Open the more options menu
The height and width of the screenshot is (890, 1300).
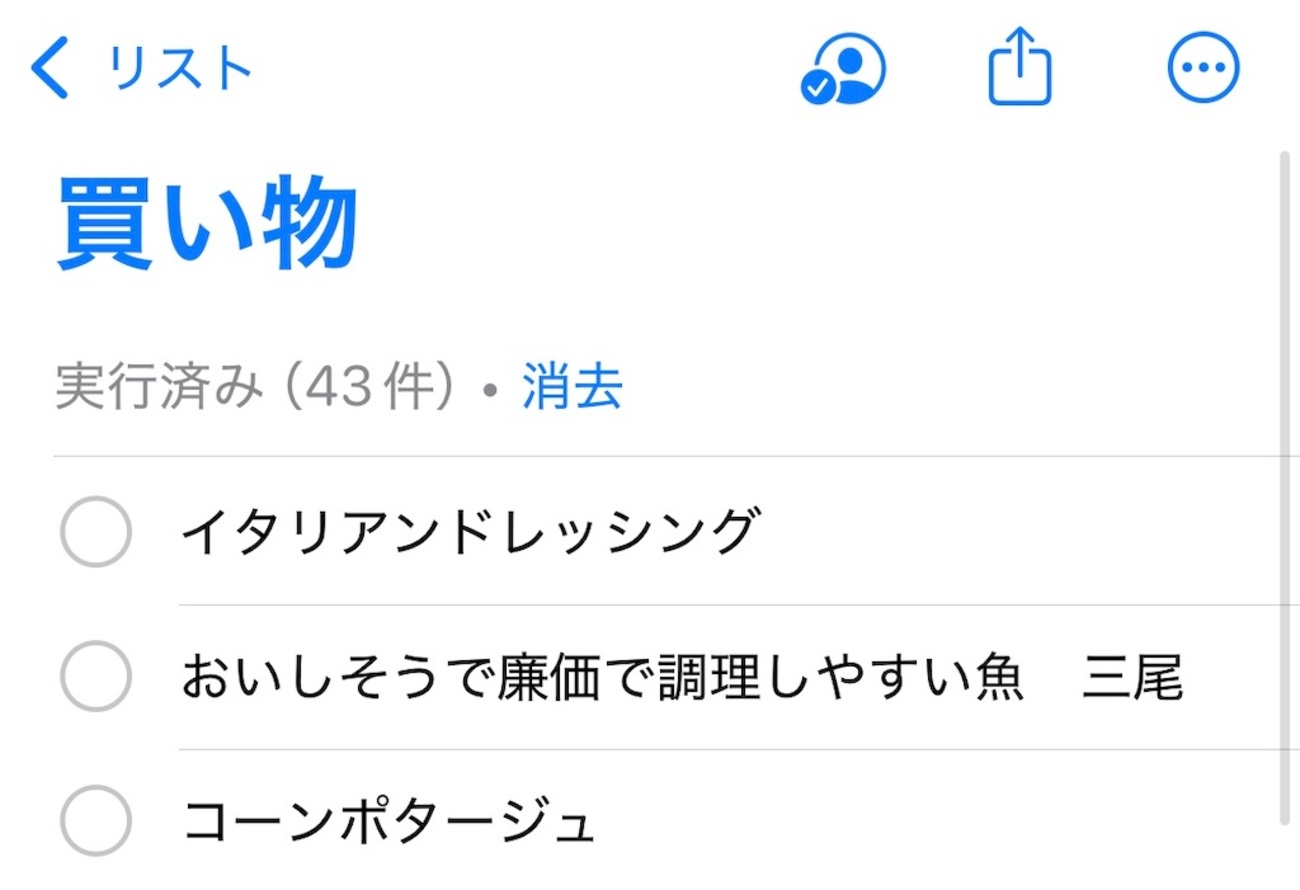click(1203, 68)
